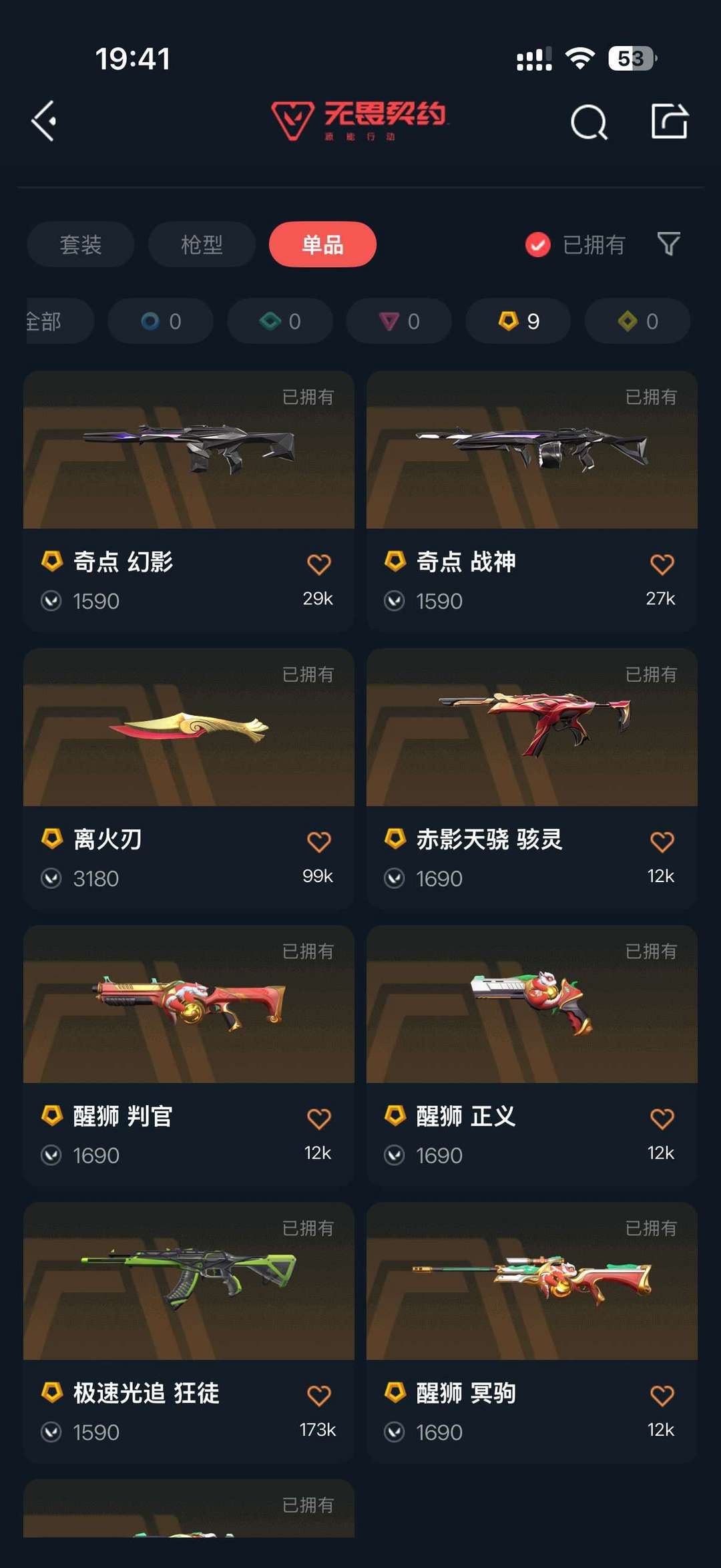The height and width of the screenshot is (1568, 721).
Task: Switch to the 套装 tab
Action: (81, 244)
